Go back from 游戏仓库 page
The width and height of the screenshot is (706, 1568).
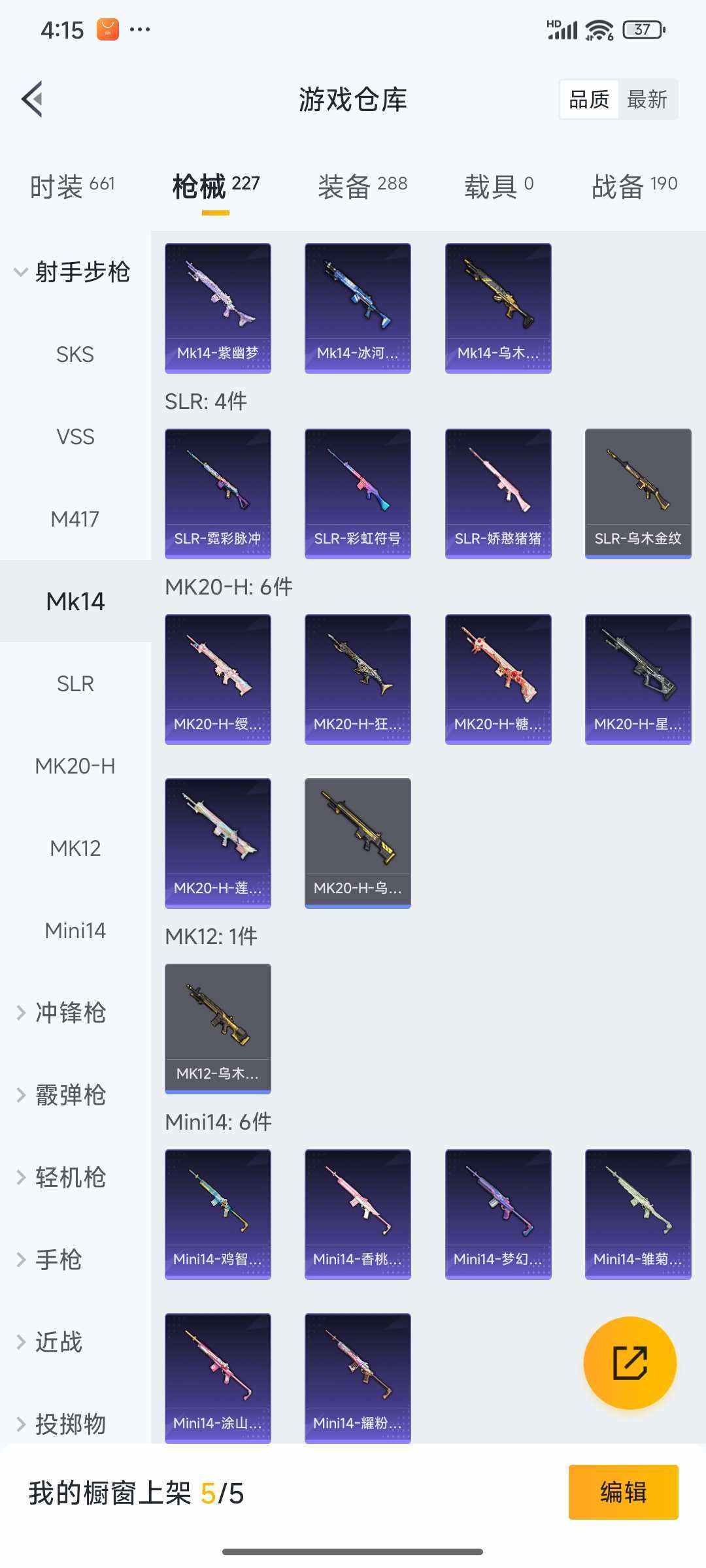[x=33, y=99]
